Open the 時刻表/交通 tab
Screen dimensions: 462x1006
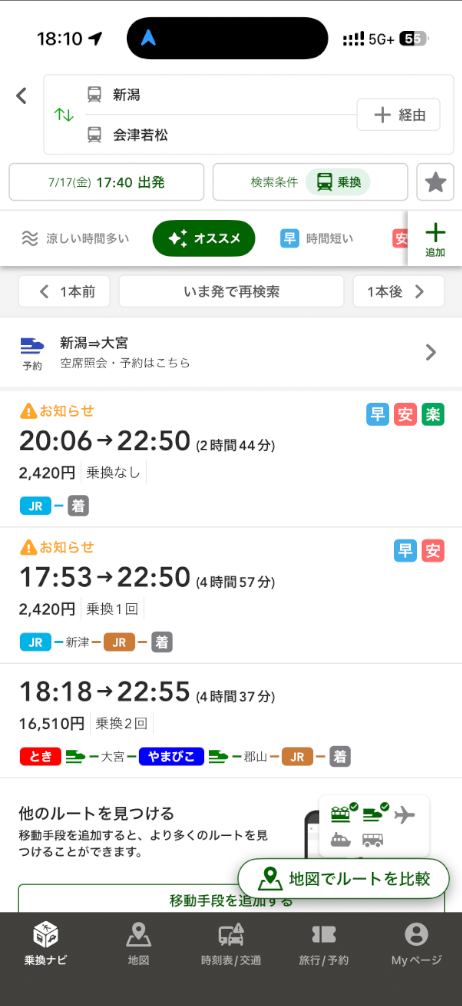[x=231, y=944]
